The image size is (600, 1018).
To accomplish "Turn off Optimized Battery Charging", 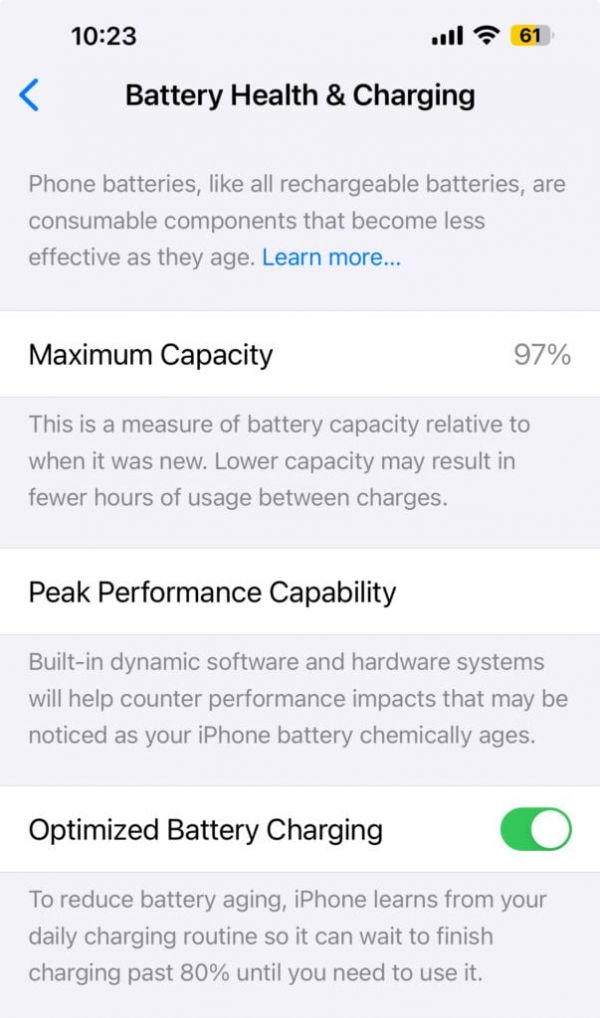I will click(536, 829).
